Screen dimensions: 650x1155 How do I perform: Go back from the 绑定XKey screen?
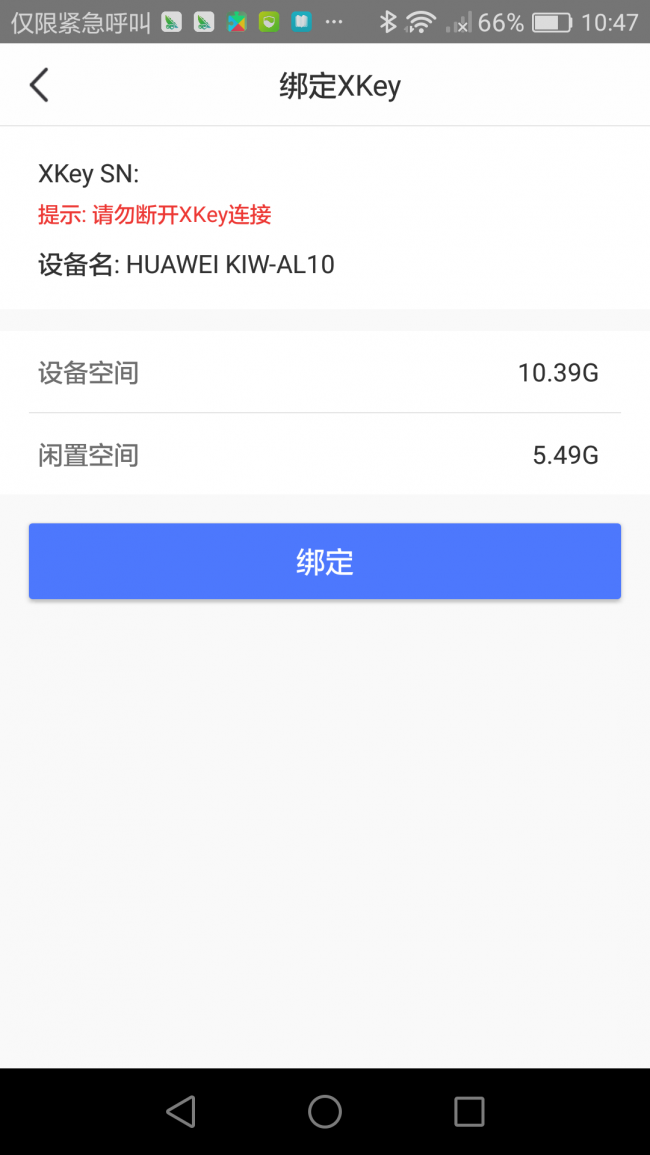tap(39, 86)
